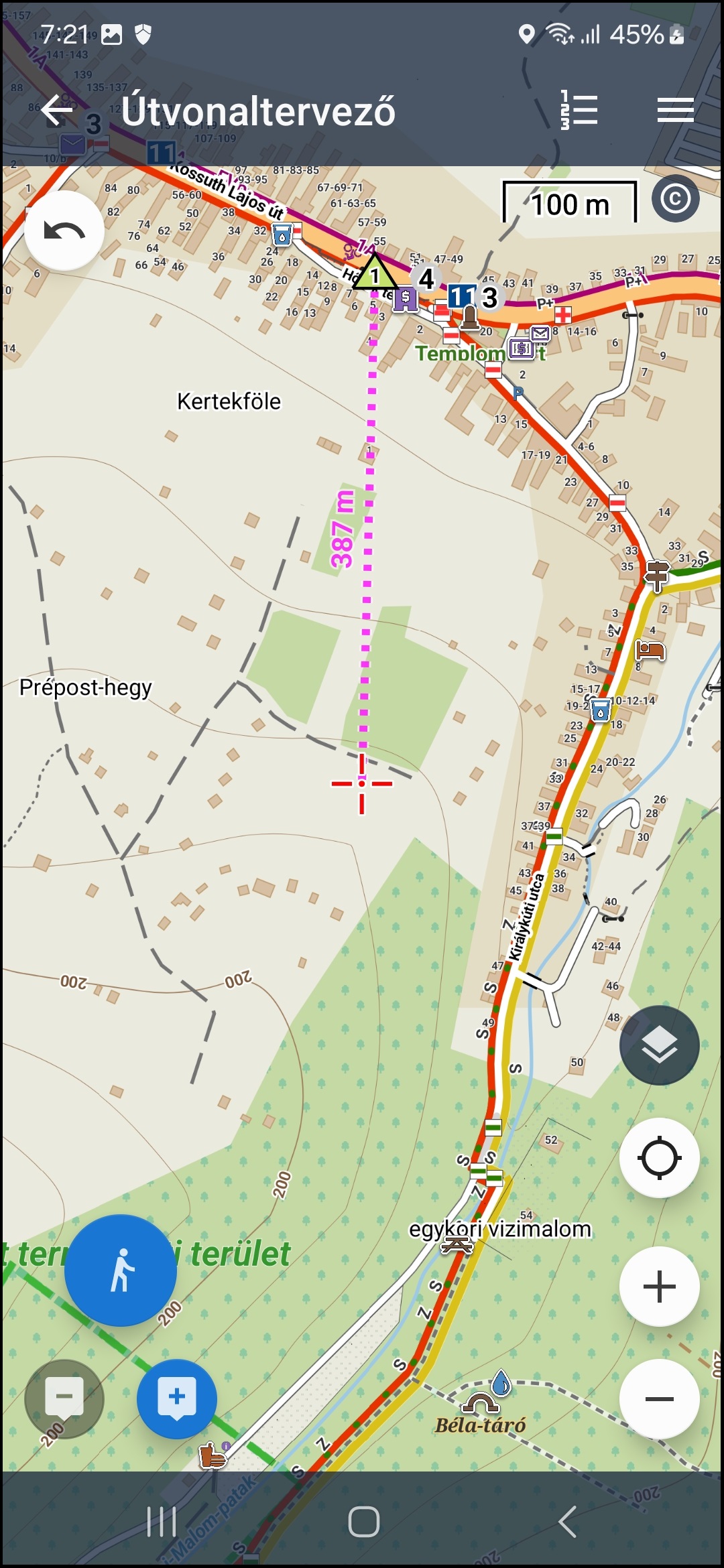Open recent apps from the navigation bar
Image resolution: width=724 pixels, height=1568 pixels.
162,1522
